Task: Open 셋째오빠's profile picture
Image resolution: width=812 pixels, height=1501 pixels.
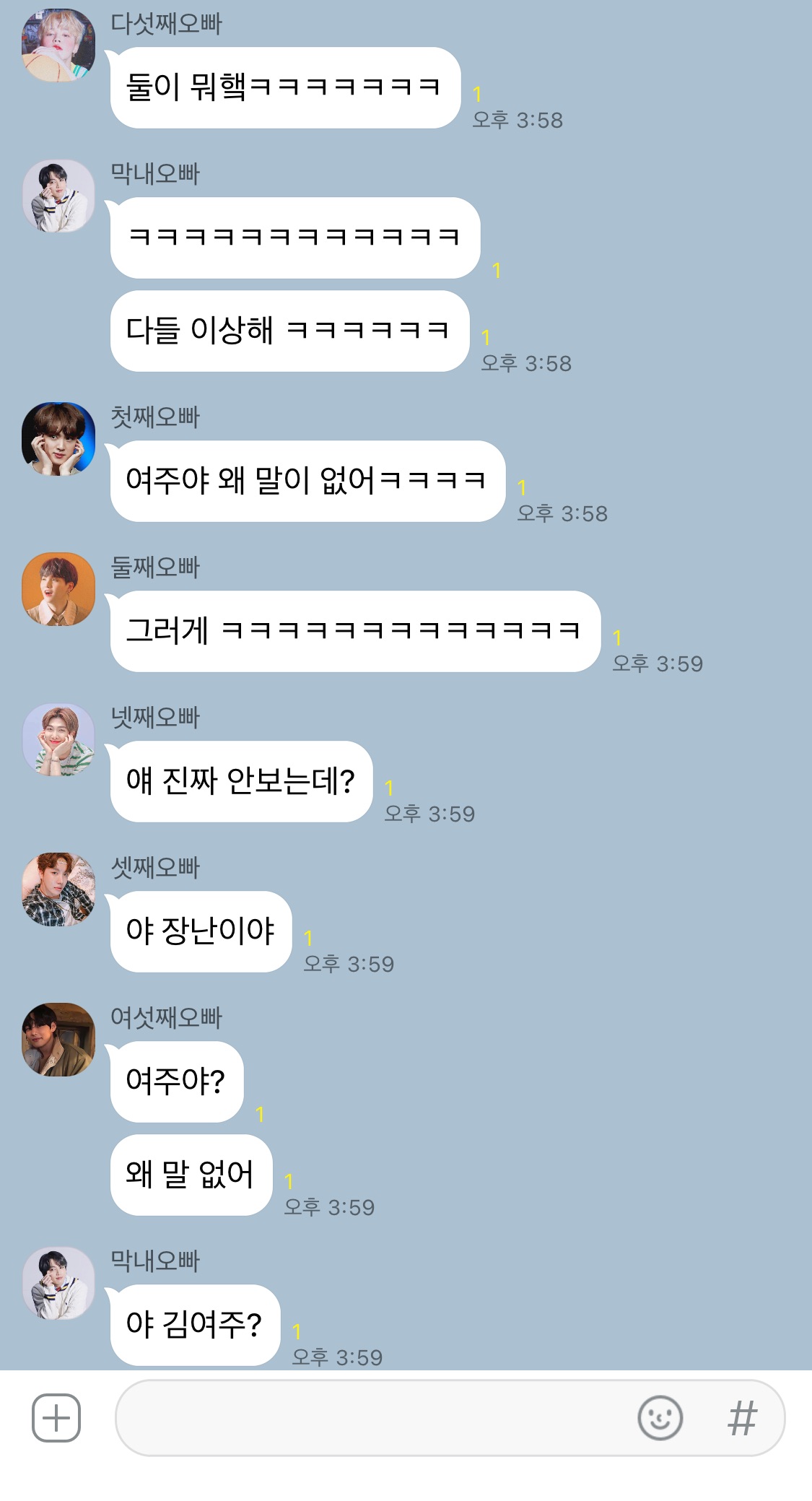Action: coord(58,889)
